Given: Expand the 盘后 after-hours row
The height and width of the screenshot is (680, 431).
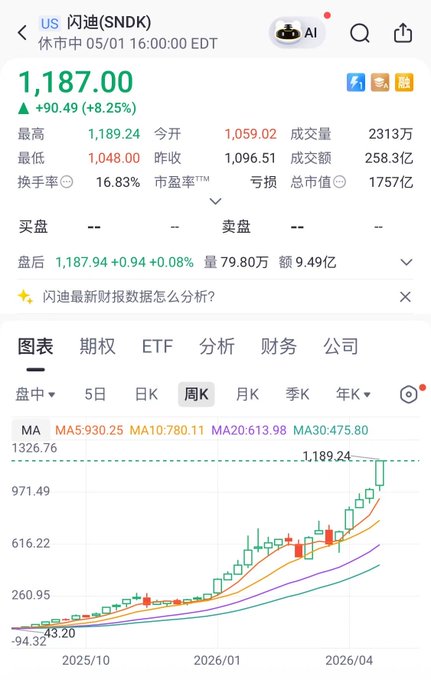Looking at the screenshot, I should tap(406, 262).
